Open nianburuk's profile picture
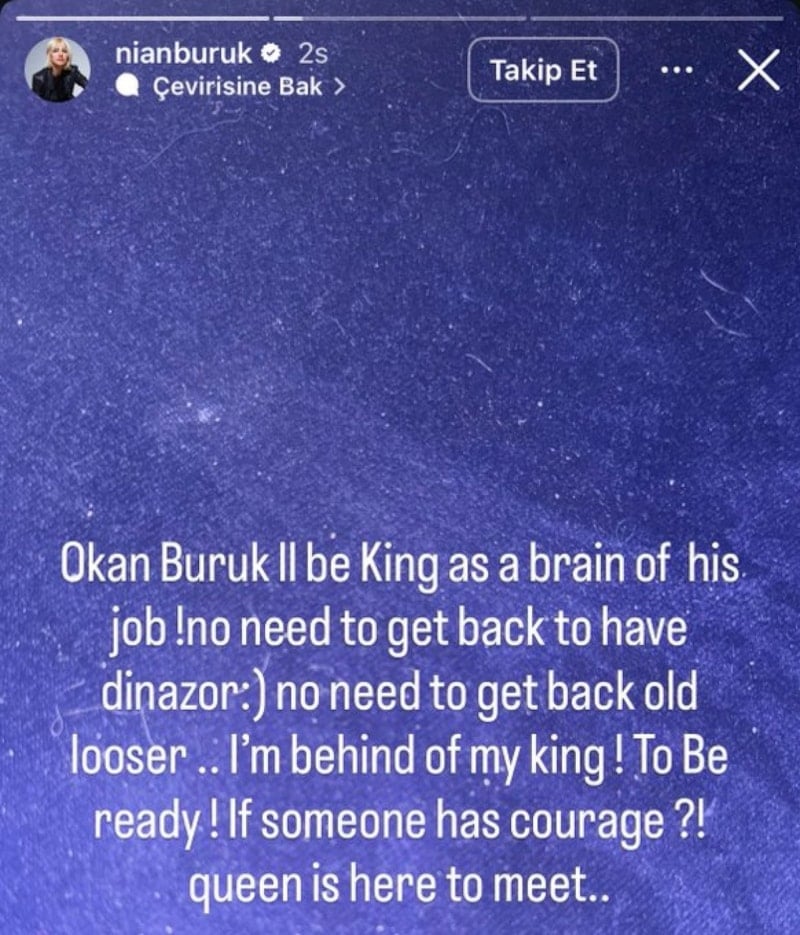The width and height of the screenshot is (800, 935). pyautogui.click(x=59, y=70)
